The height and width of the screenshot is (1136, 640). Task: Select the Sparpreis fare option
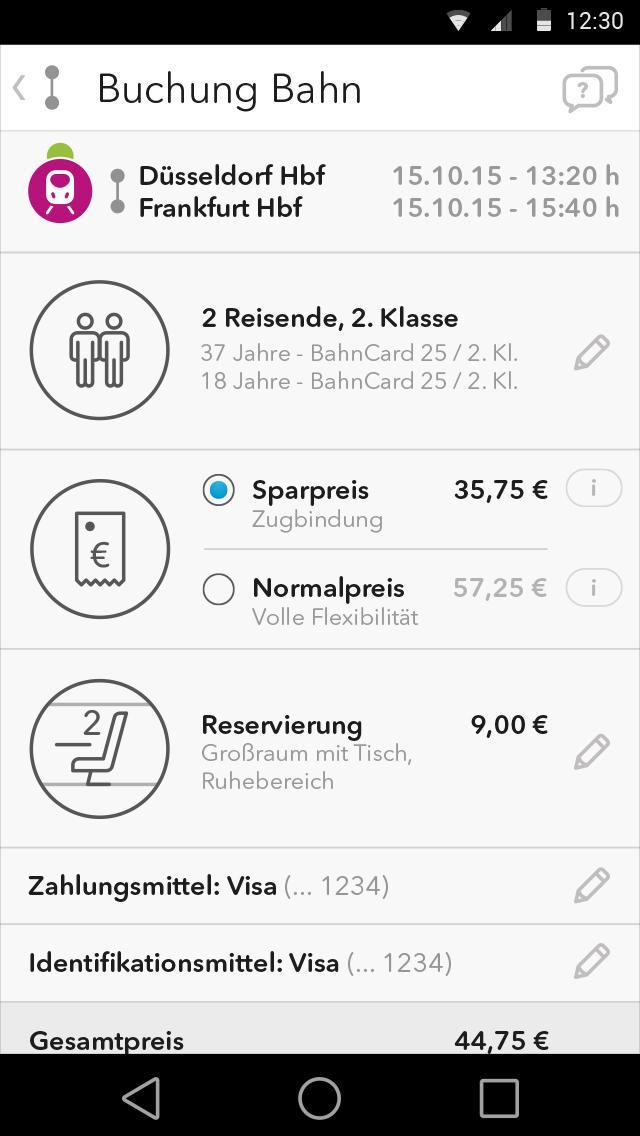[219, 490]
